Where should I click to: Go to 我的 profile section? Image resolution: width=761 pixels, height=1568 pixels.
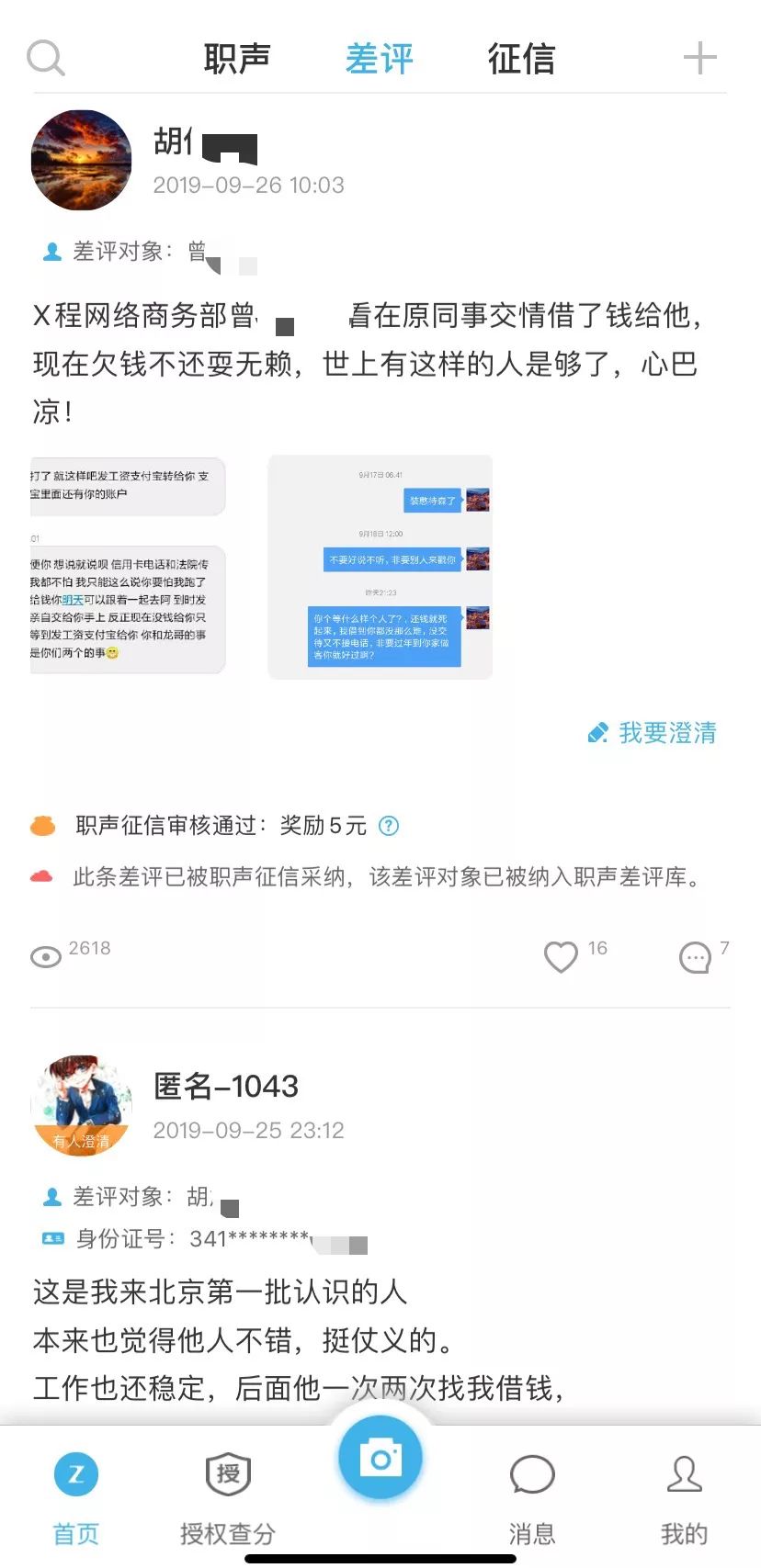685,1472
